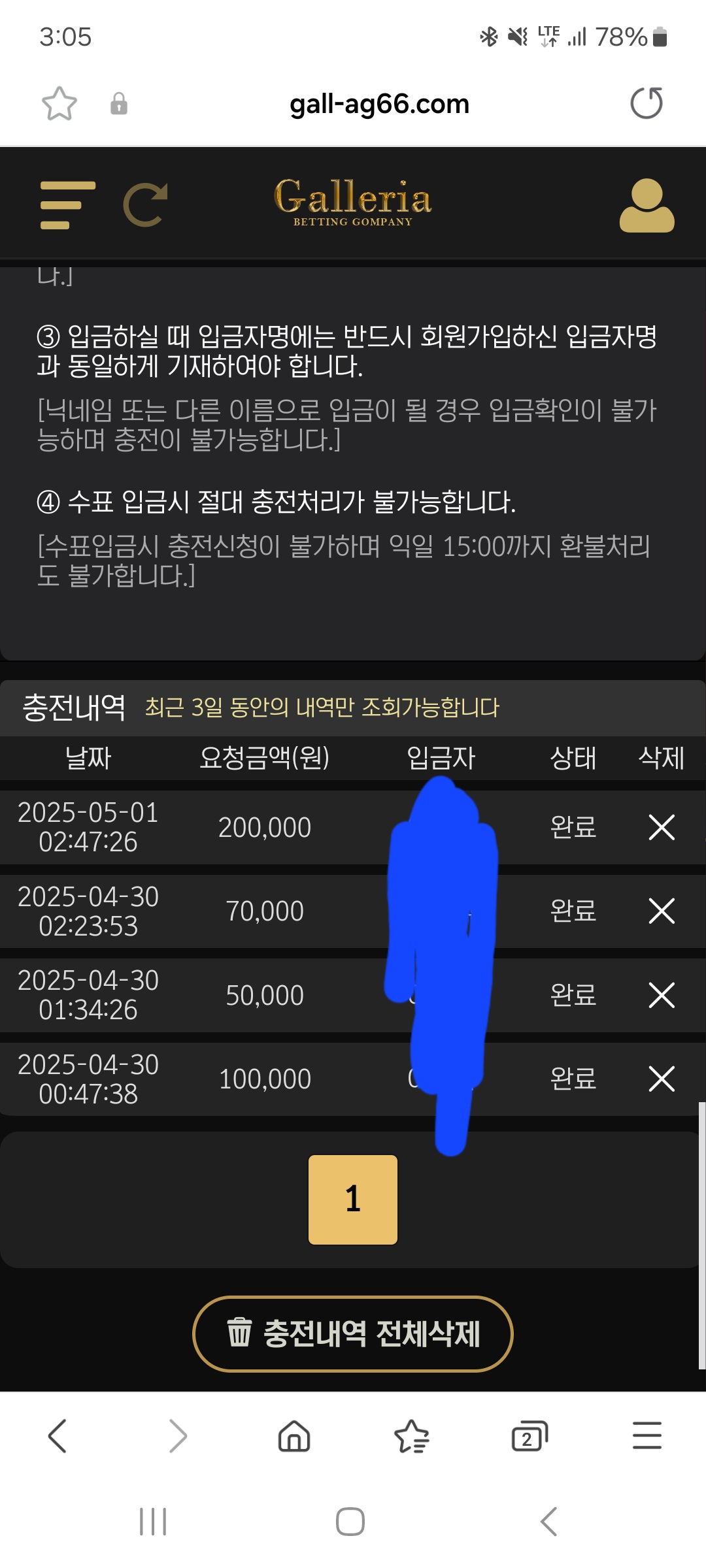The width and height of the screenshot is (706, 1568).
Task: Open the browser menu with three lines
Action: [x=647, y=1436]
